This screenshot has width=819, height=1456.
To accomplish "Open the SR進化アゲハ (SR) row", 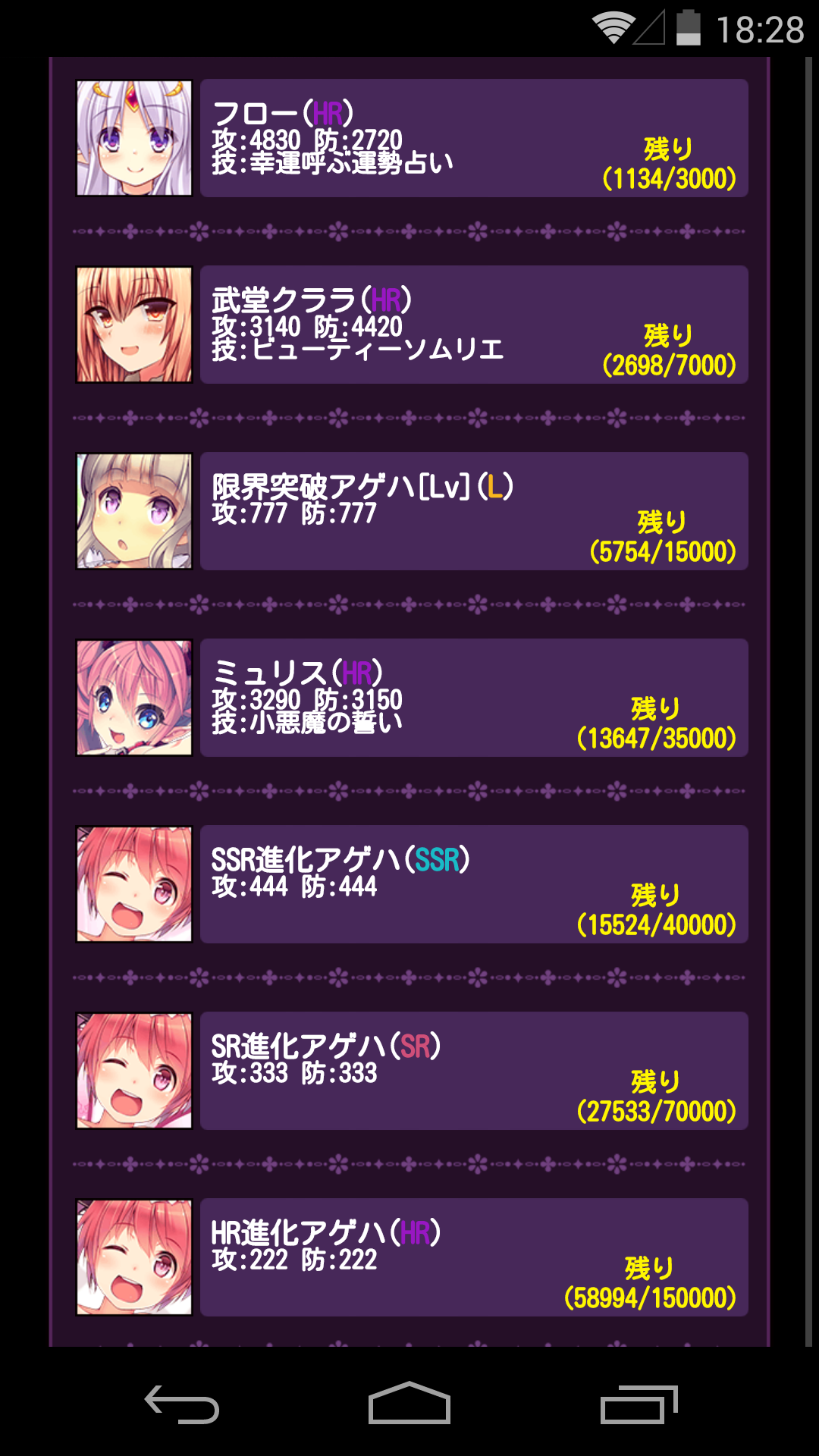I will 474,1071.
